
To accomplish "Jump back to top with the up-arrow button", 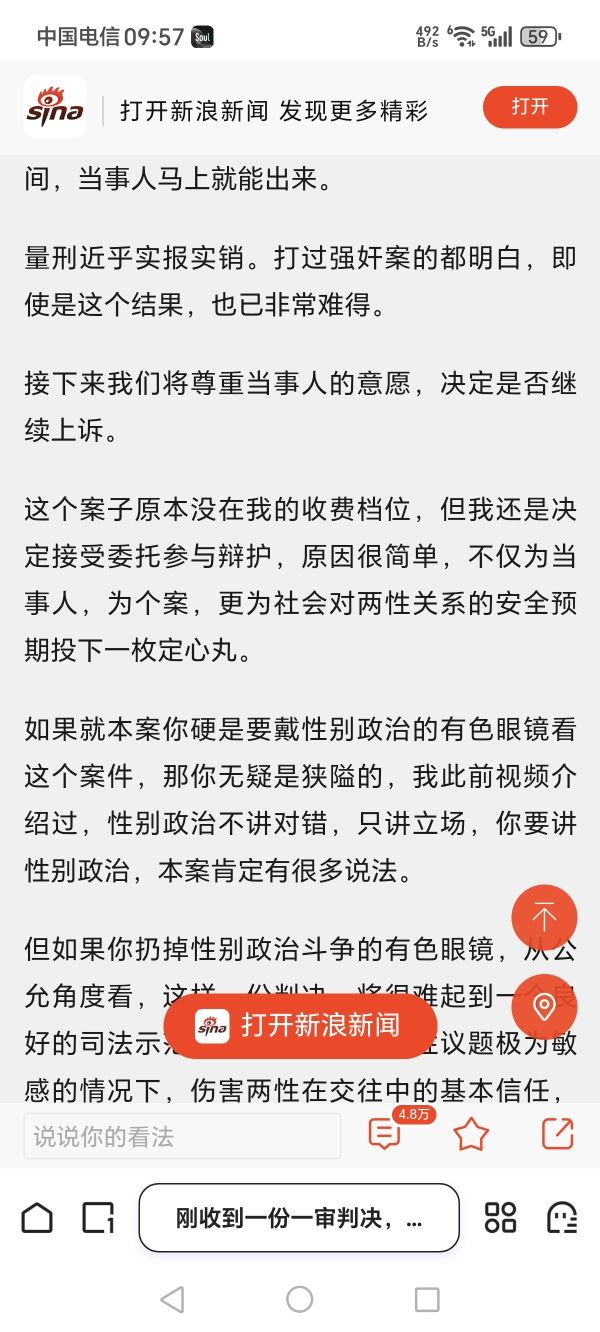I will (x=544, y=917).
